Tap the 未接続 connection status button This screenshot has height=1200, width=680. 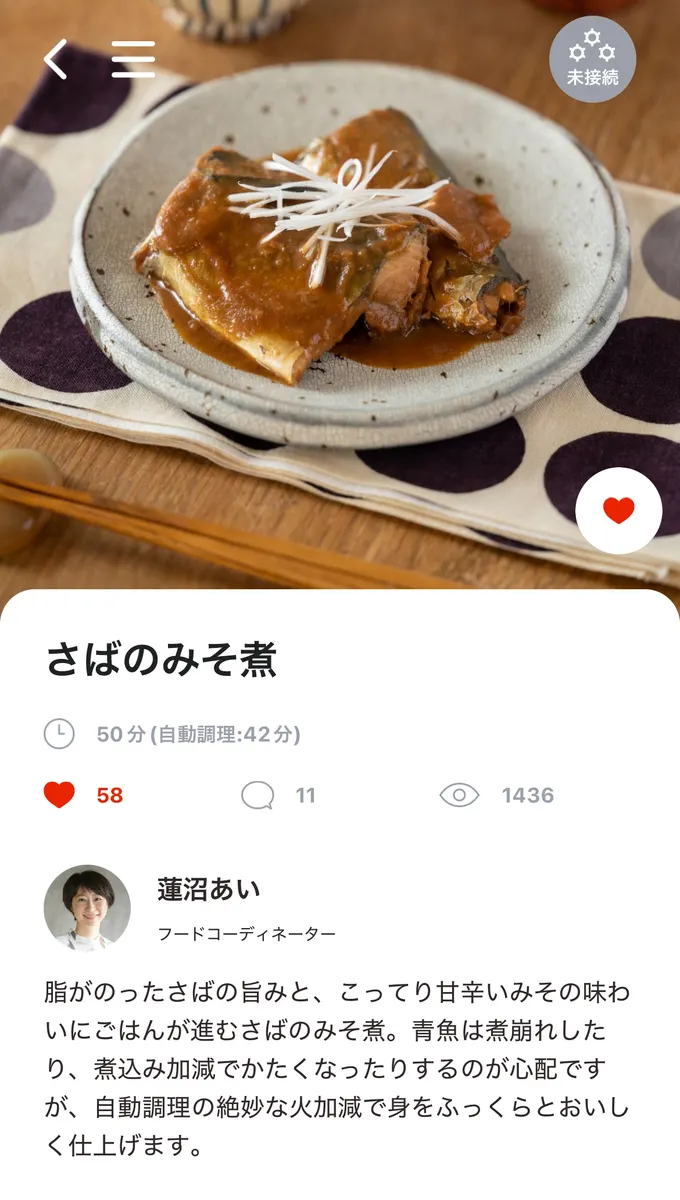tap(592, 60)
